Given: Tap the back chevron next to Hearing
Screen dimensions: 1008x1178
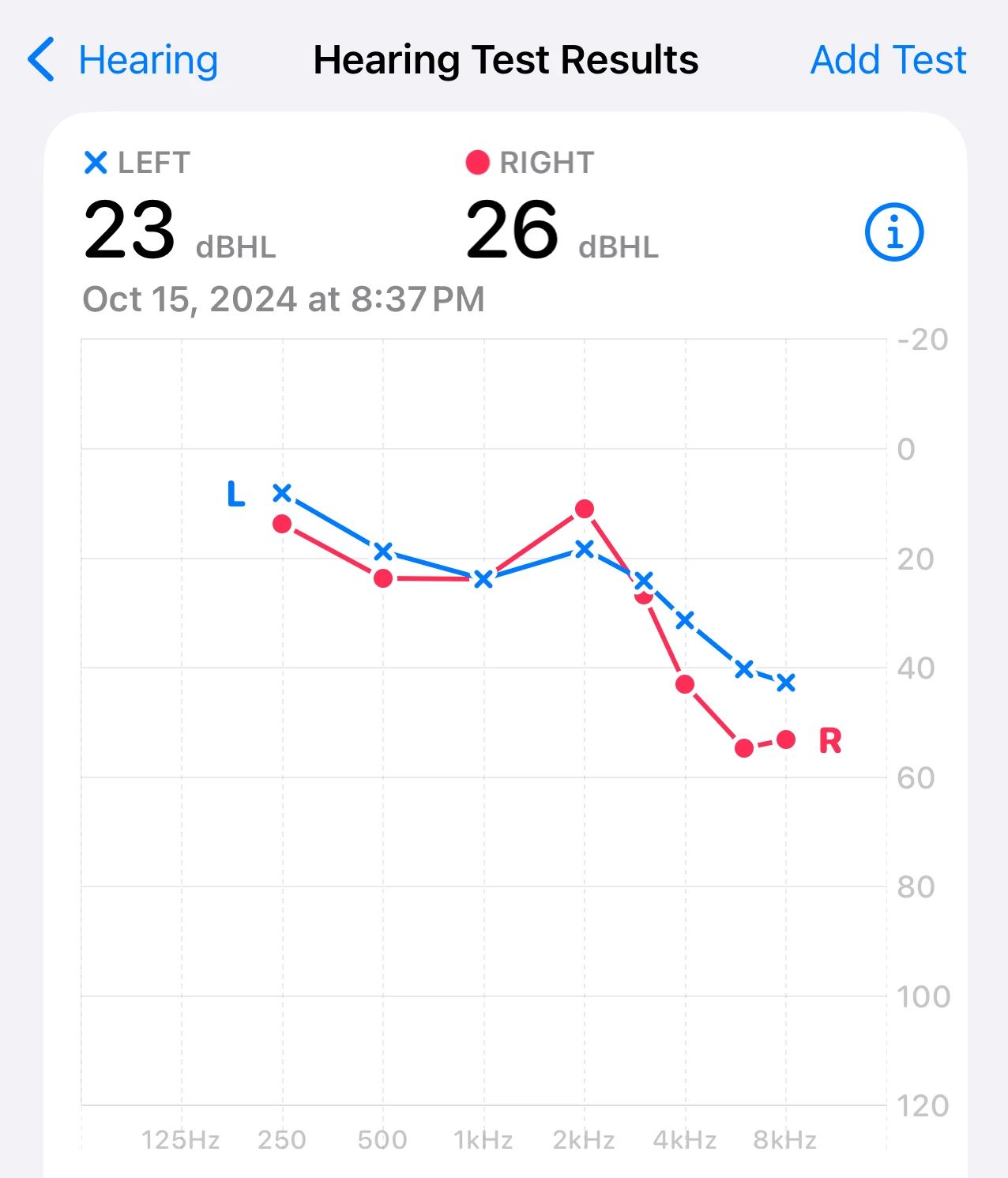Looking at the screenshot, I should click(40, 58).
